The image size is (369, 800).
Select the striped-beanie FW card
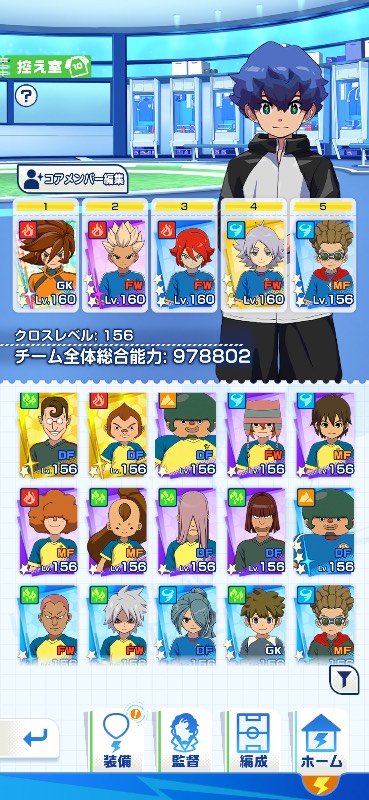tap(256, 434)
